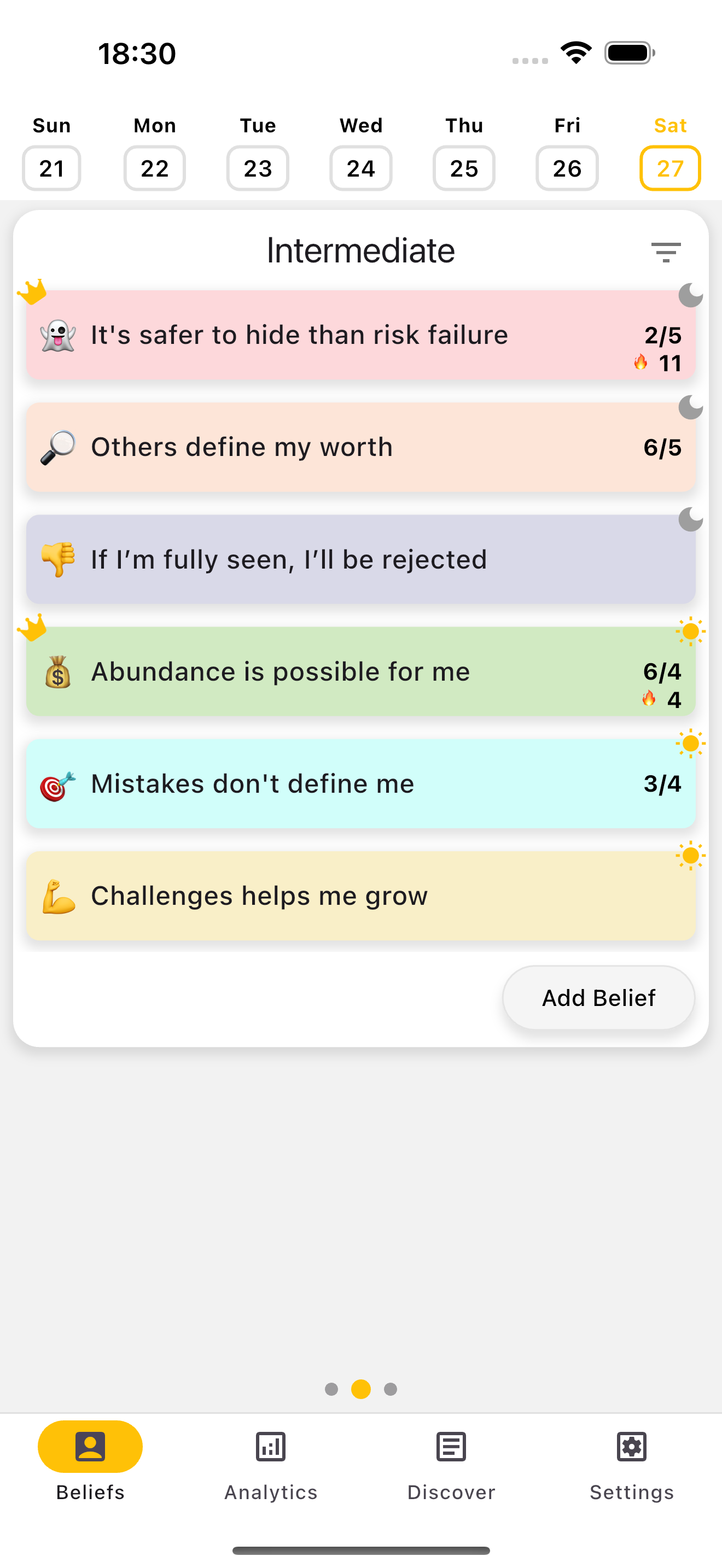The width and height of the screenshot is (722, 1568).
Task: Open the Settings gear icon
Action: pos(631,1447)
